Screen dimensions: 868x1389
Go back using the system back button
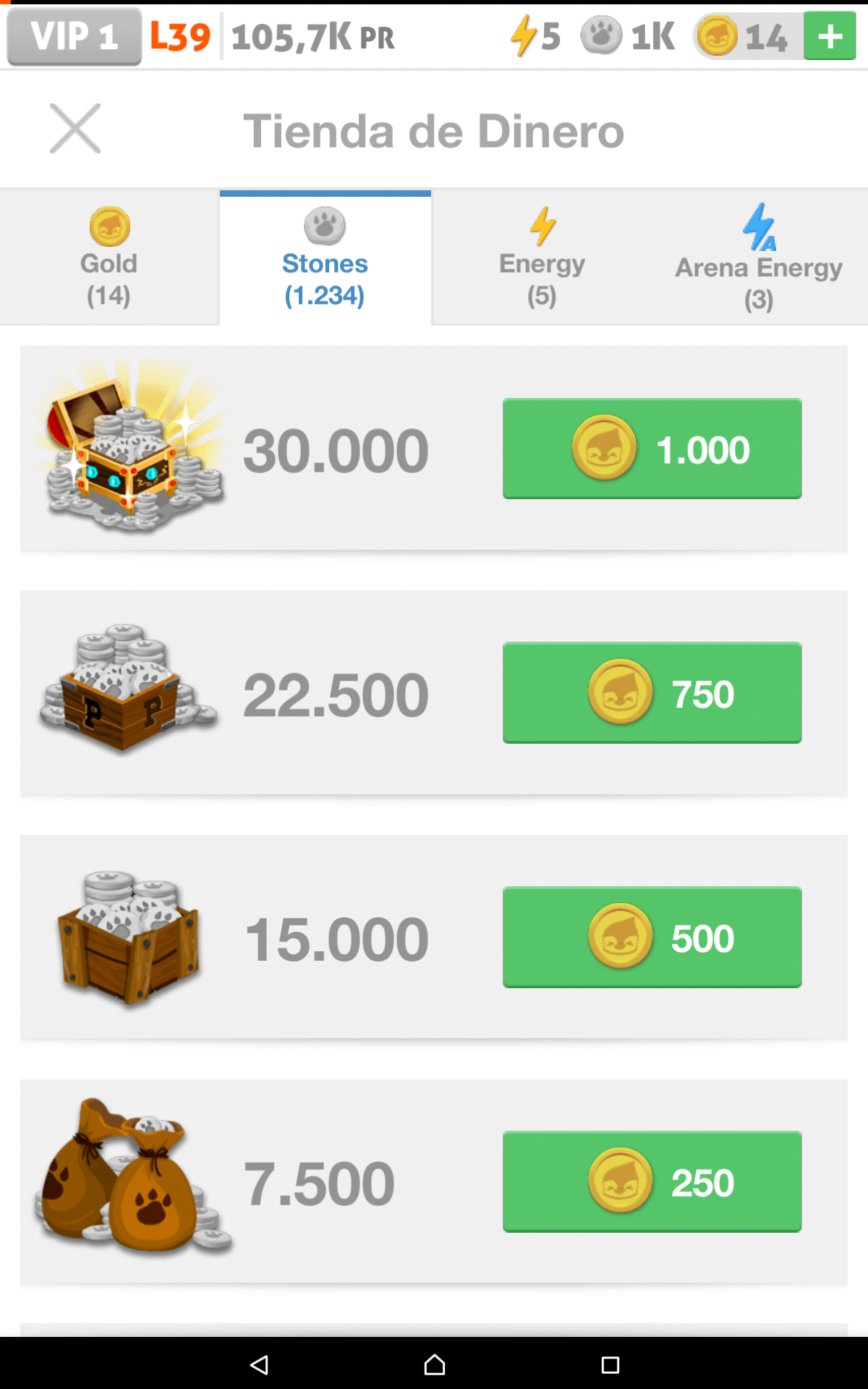(259, 1364)
